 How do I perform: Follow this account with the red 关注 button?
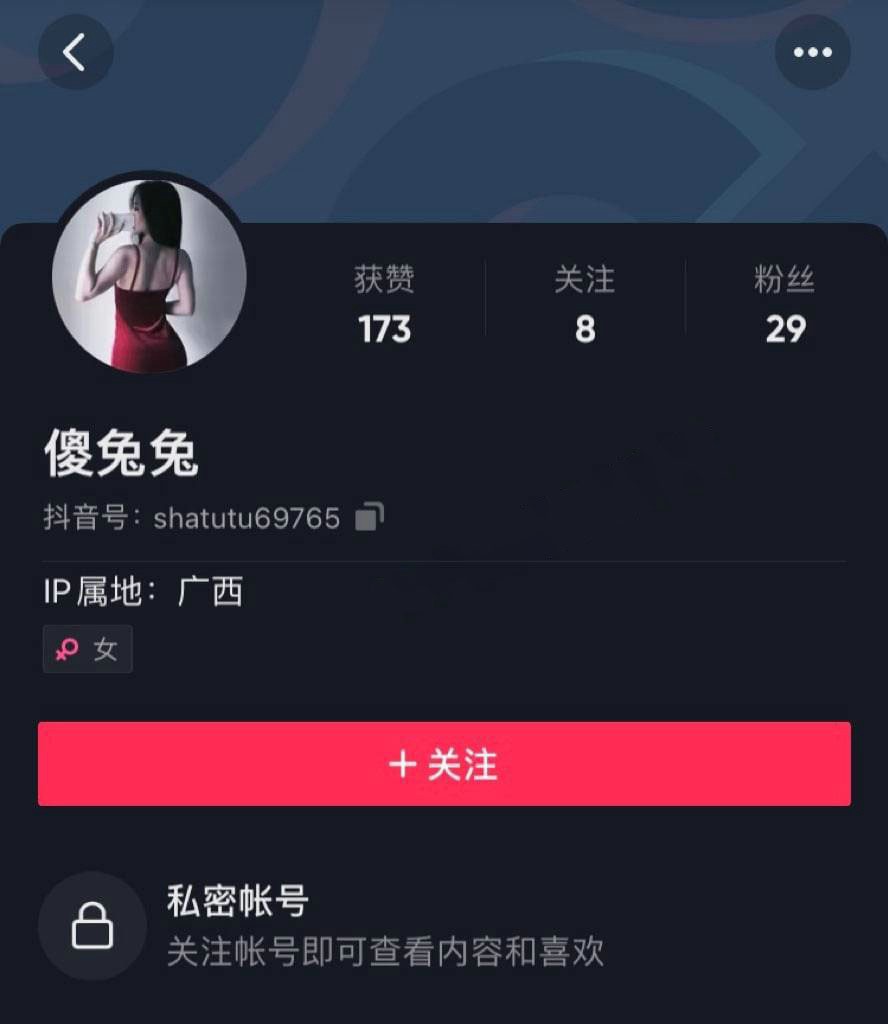coord(444,764)
